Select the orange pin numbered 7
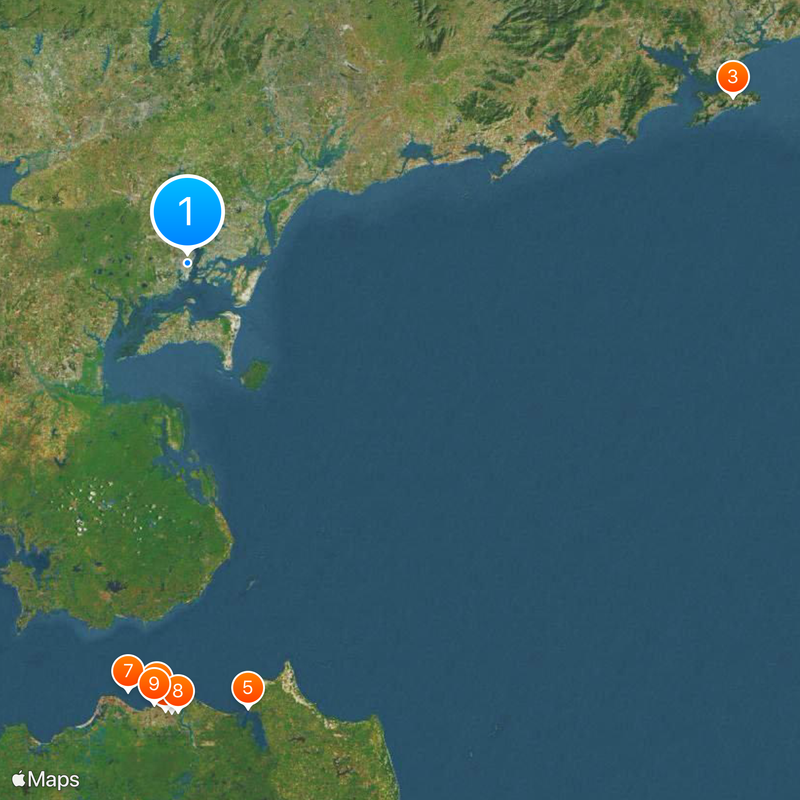Screen dimensions: 800x800 point(127,670)
